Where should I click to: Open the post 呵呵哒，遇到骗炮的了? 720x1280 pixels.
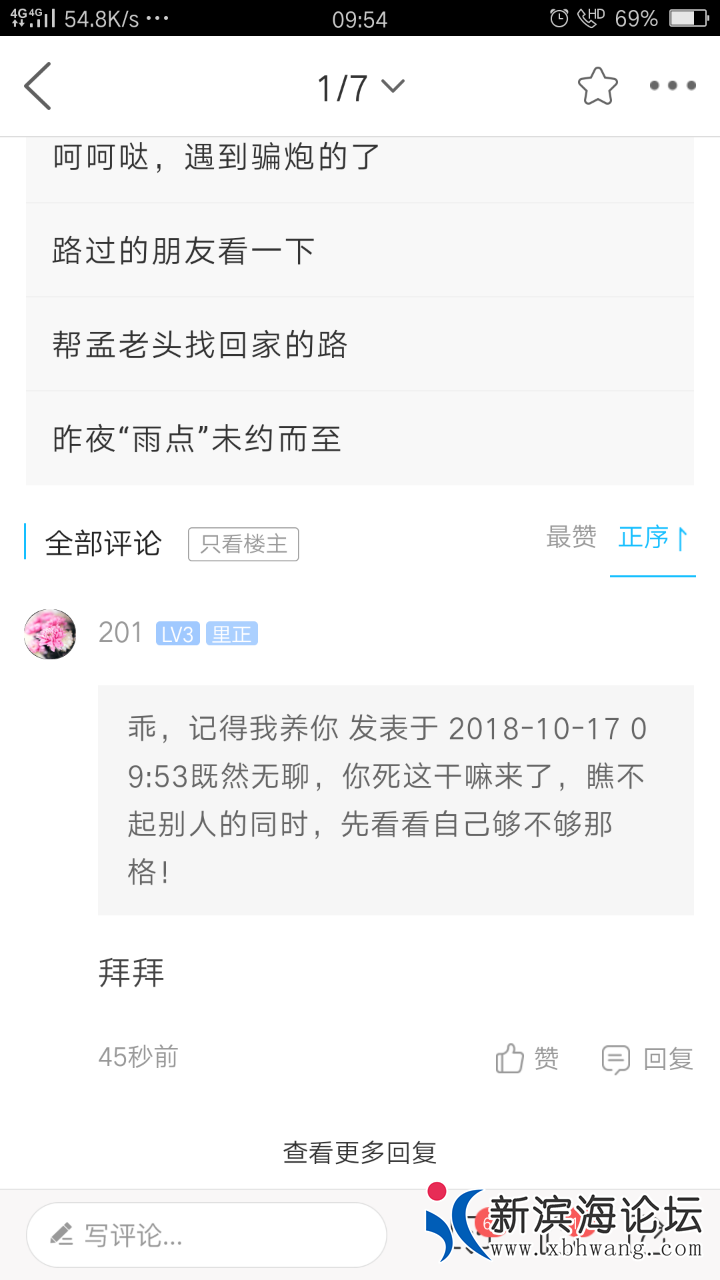(x=360, y=159)
